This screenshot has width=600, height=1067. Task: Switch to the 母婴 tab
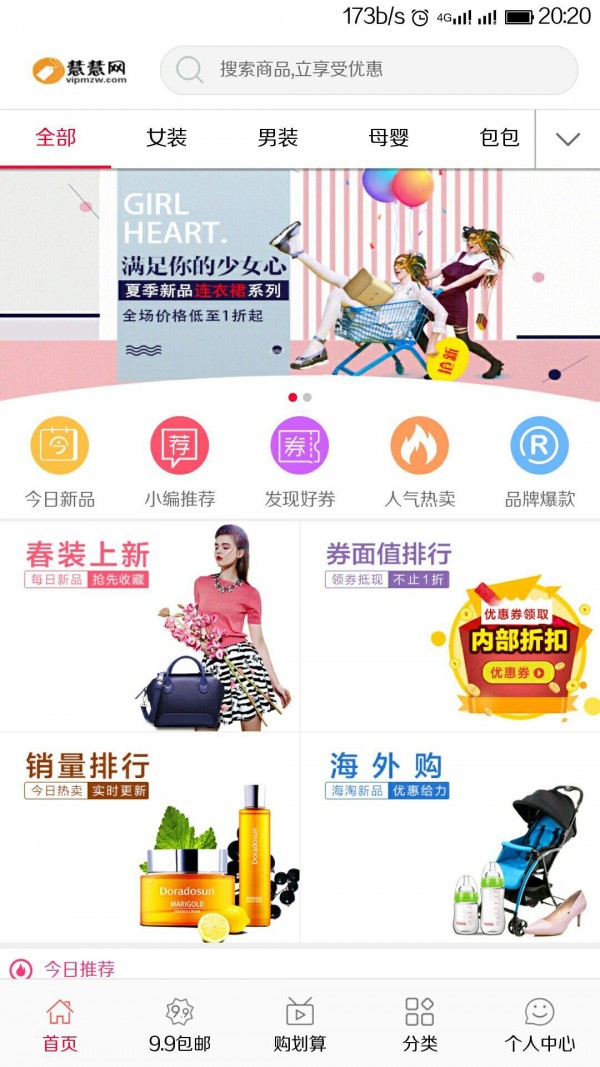pyautogui.click(x=388, y=138)
